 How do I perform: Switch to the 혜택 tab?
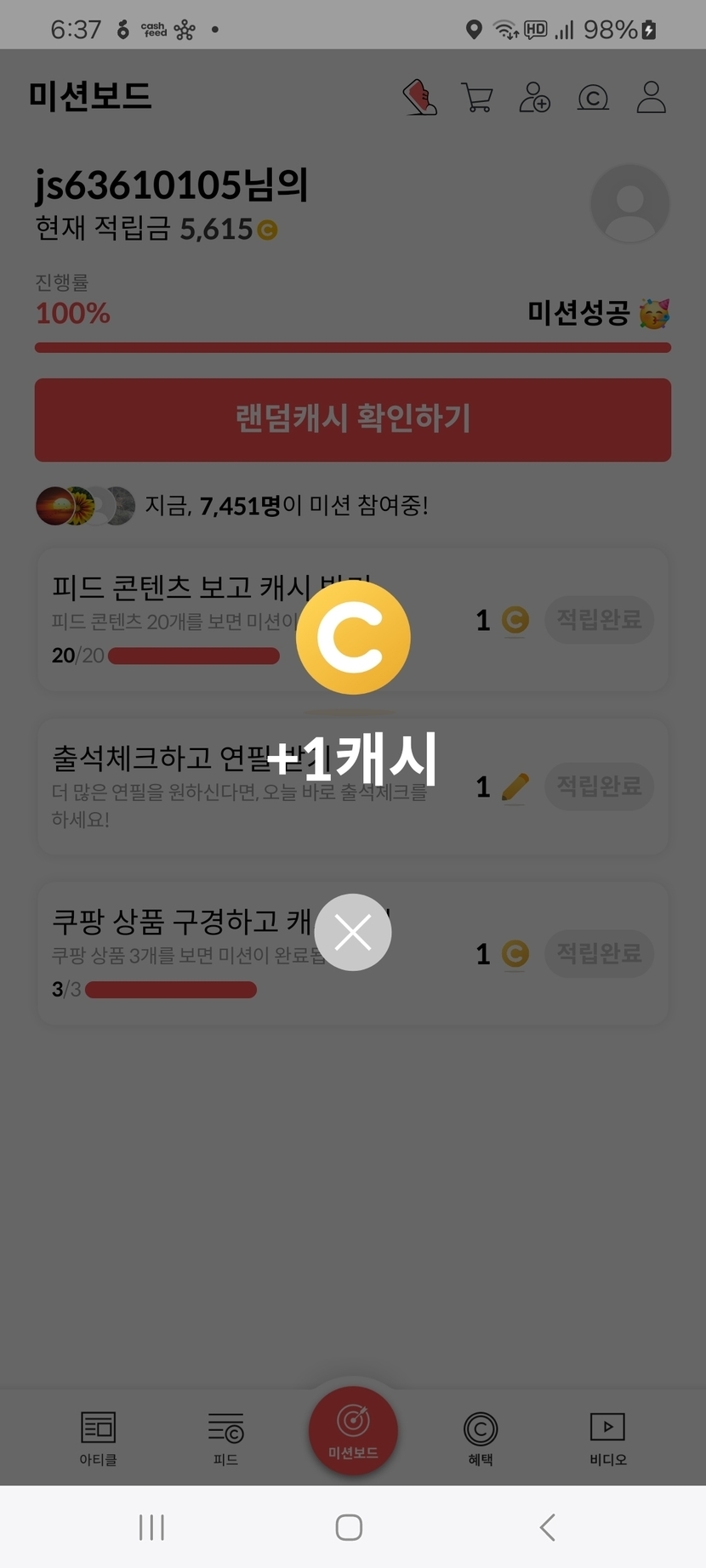(481, 1438)
